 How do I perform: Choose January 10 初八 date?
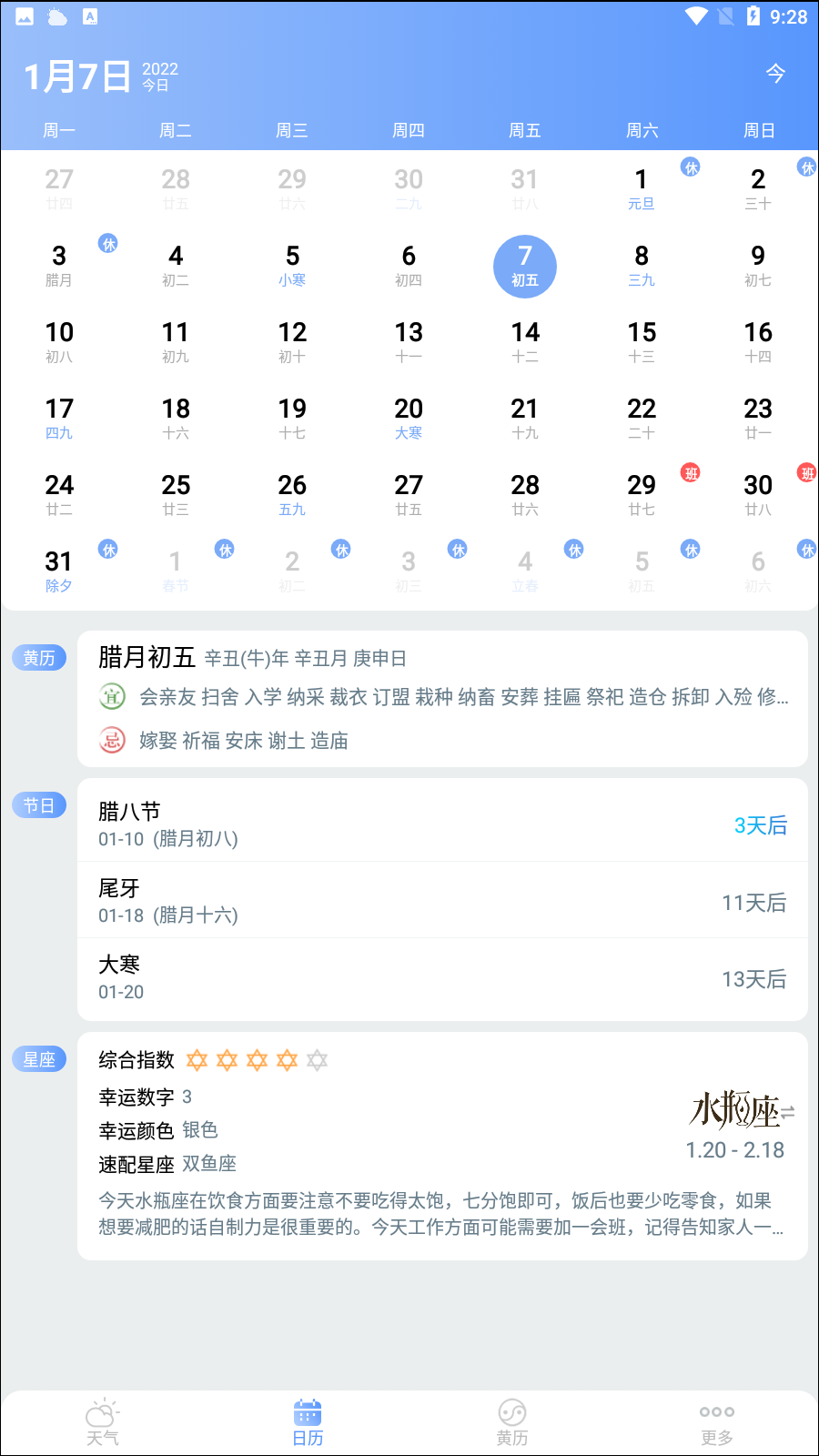coord(59,341)
